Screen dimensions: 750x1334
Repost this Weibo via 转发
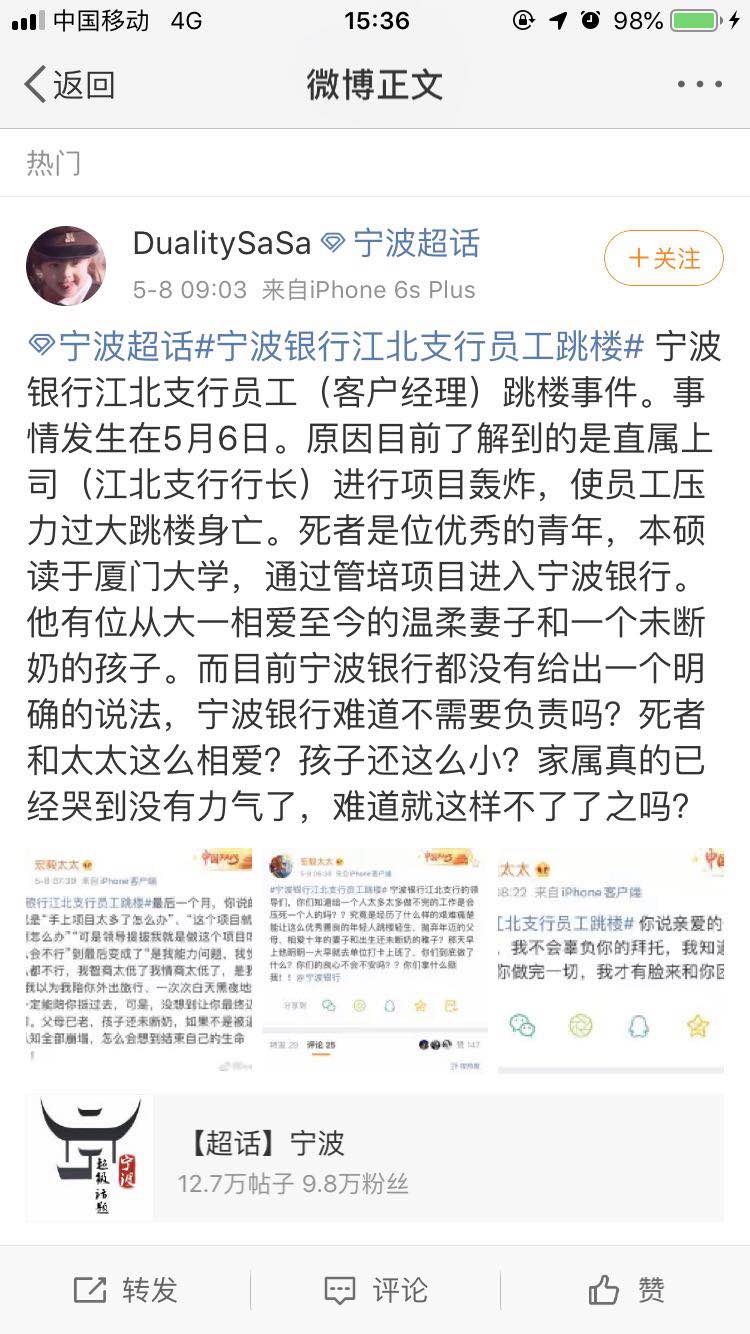point(125,1290)
